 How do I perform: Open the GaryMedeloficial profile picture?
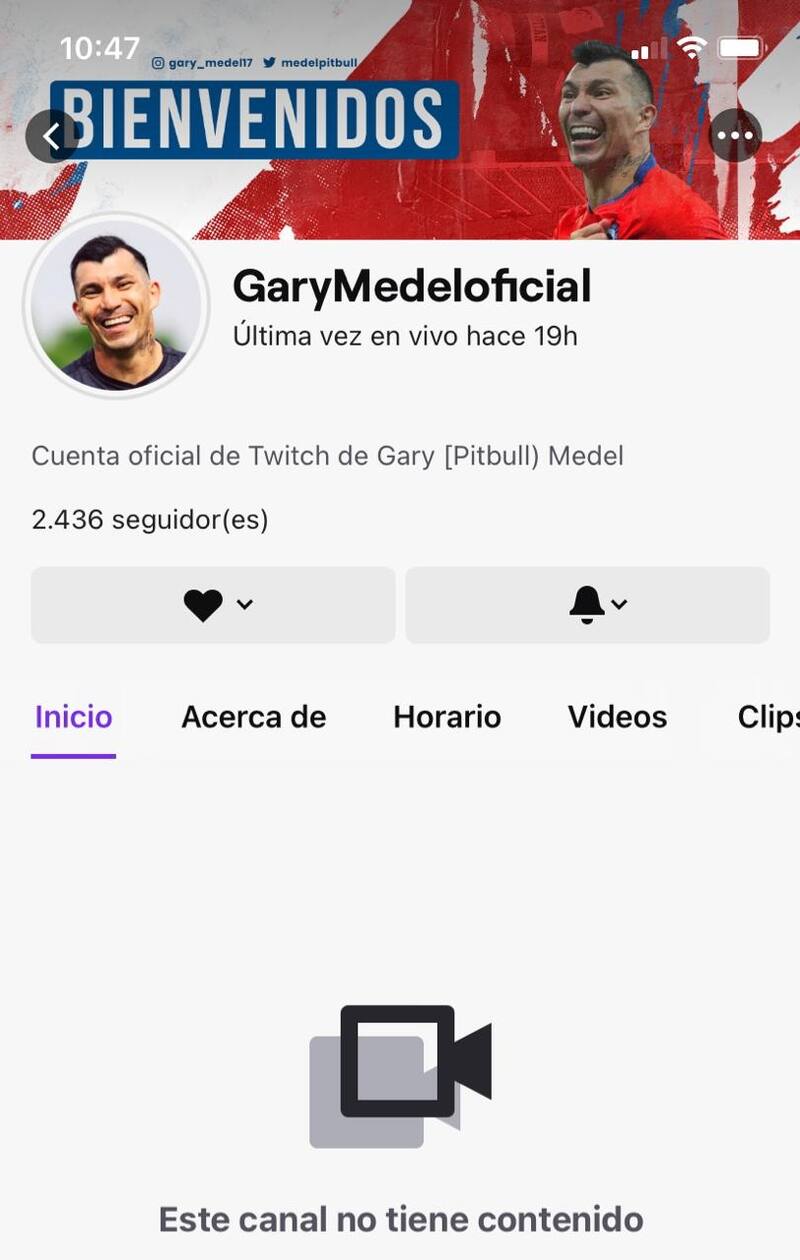(116, 305)
